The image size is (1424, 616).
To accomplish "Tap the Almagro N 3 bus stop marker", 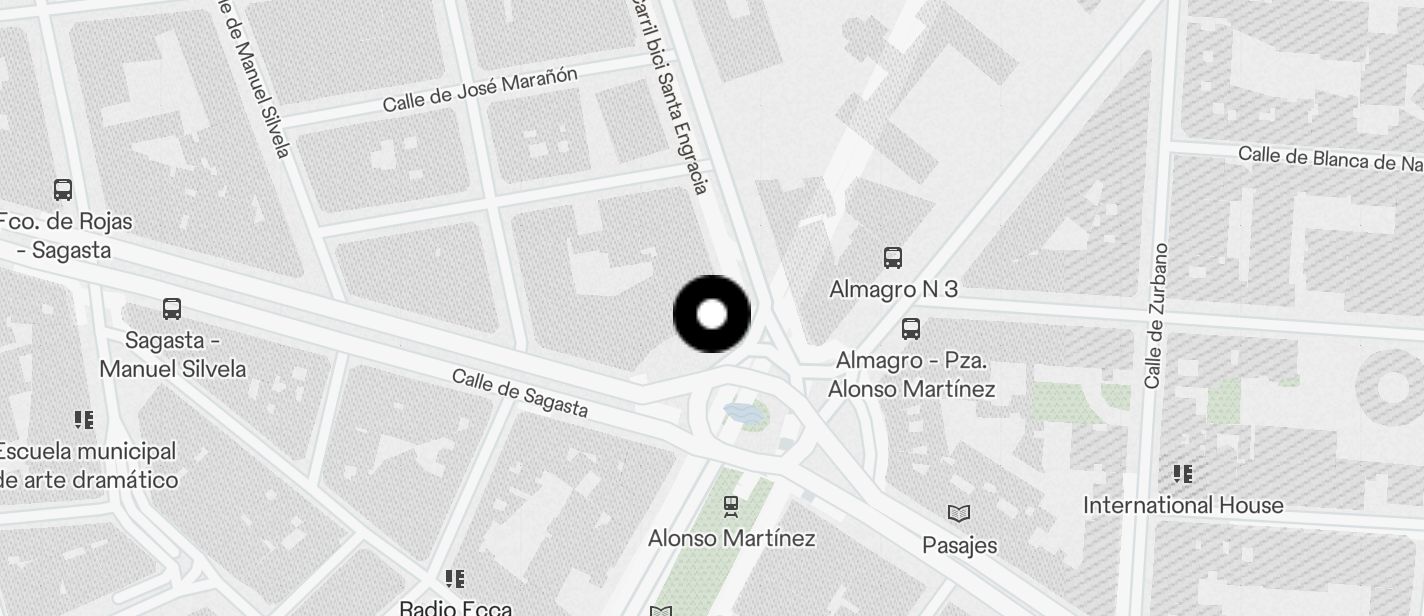I will click(893, 258).
